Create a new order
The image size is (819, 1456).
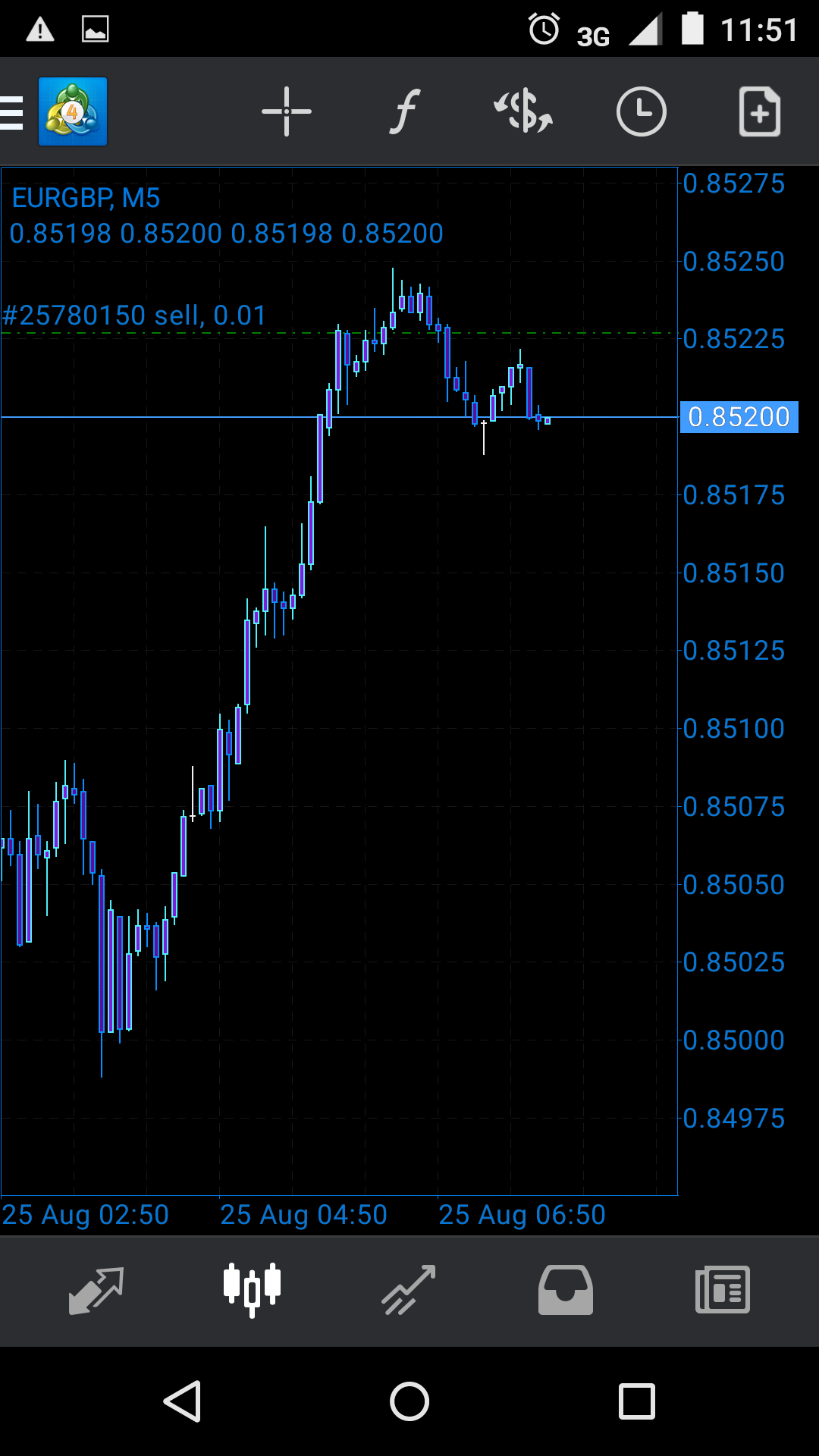tap(759, 111)
